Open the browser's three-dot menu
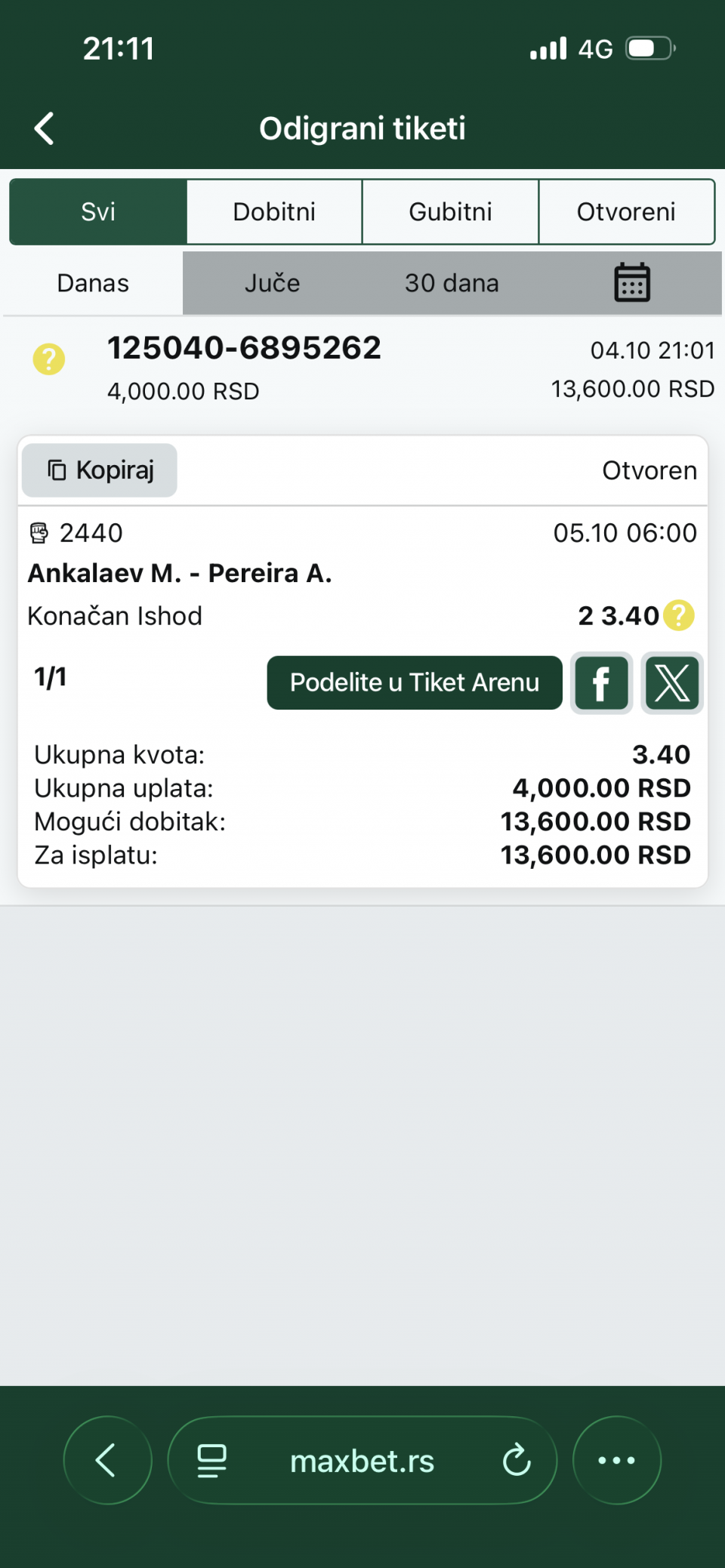 point(617,1460)
